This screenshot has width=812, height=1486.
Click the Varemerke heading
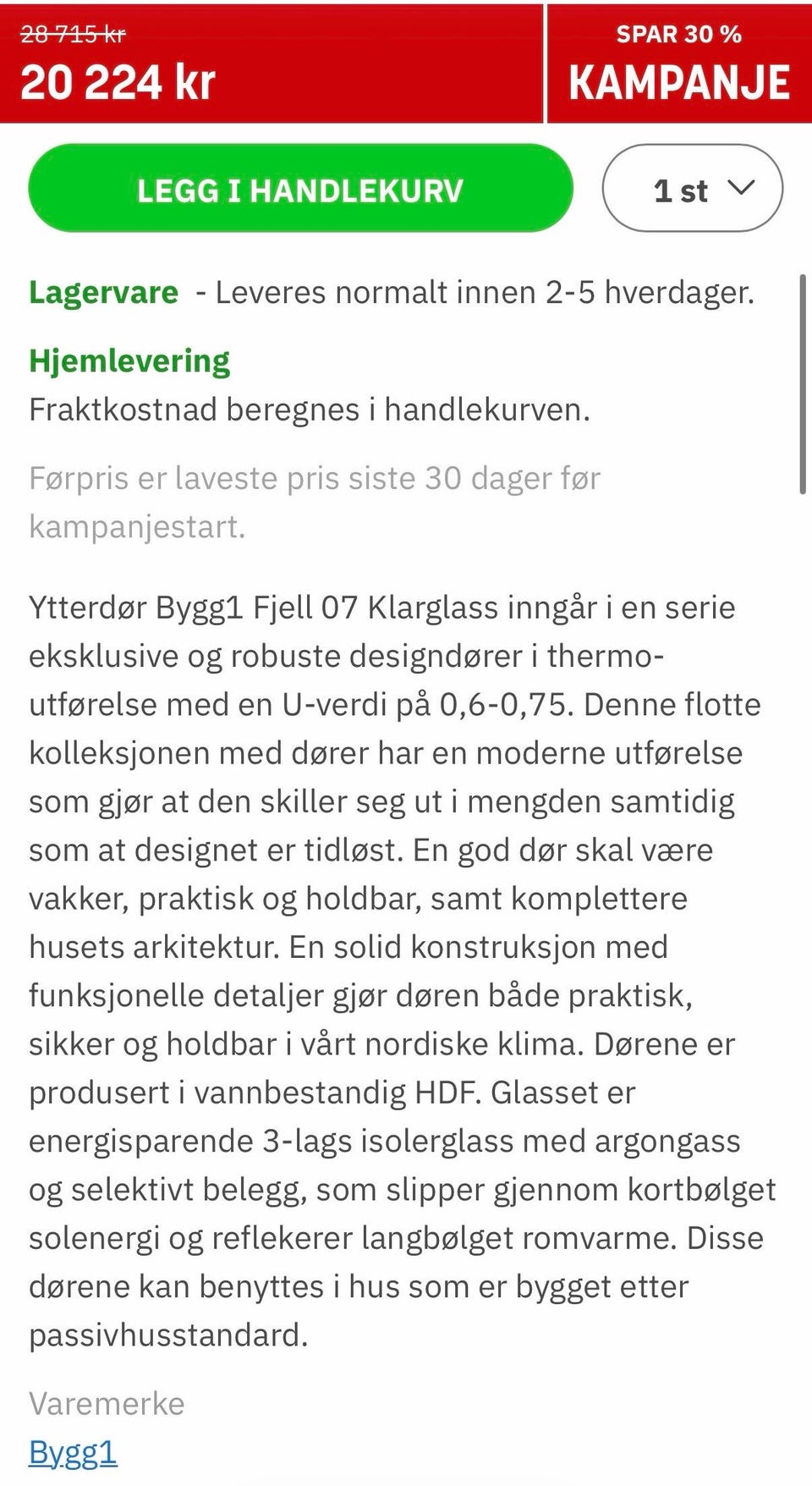pyautogui.click(x=105, y=1401)
